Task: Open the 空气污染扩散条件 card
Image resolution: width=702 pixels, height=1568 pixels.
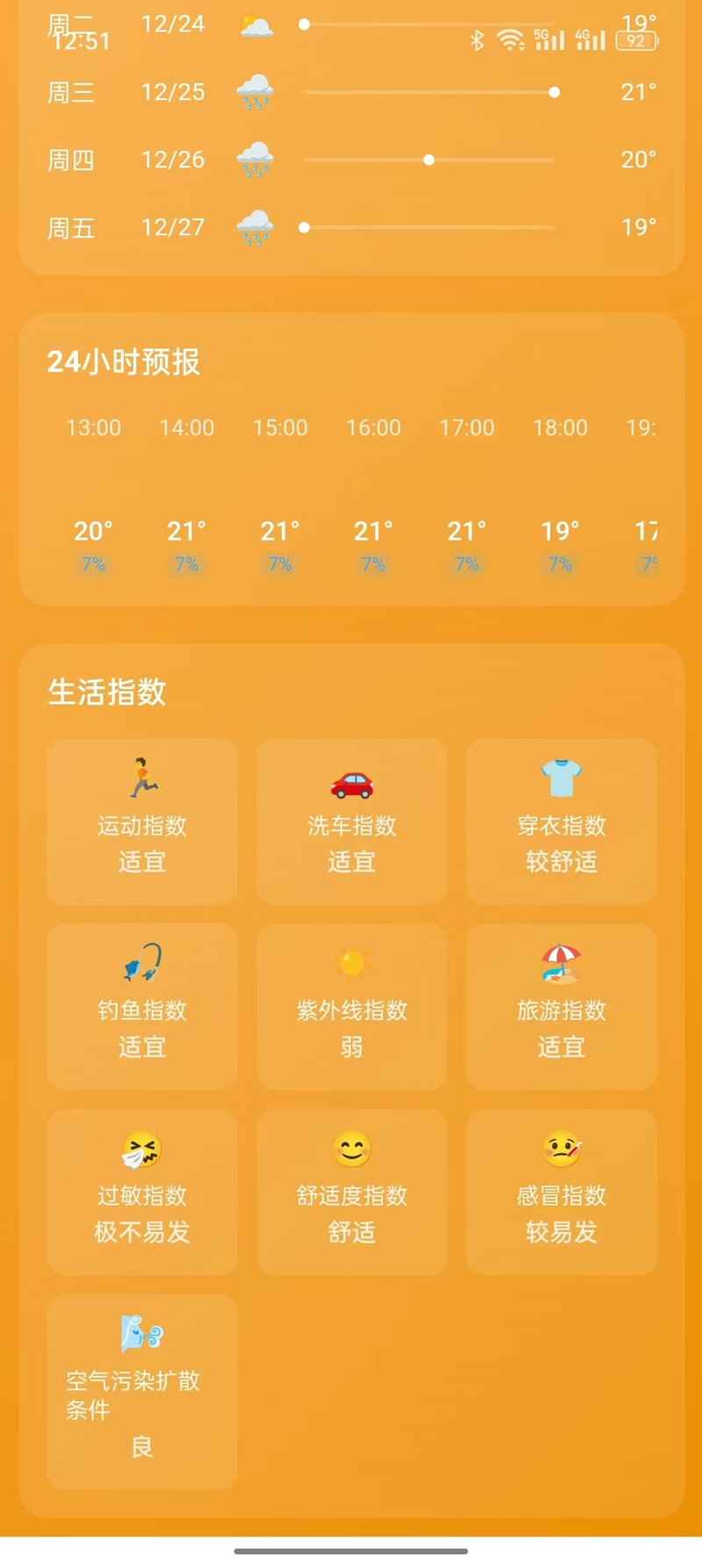Action: [142, 1391]
